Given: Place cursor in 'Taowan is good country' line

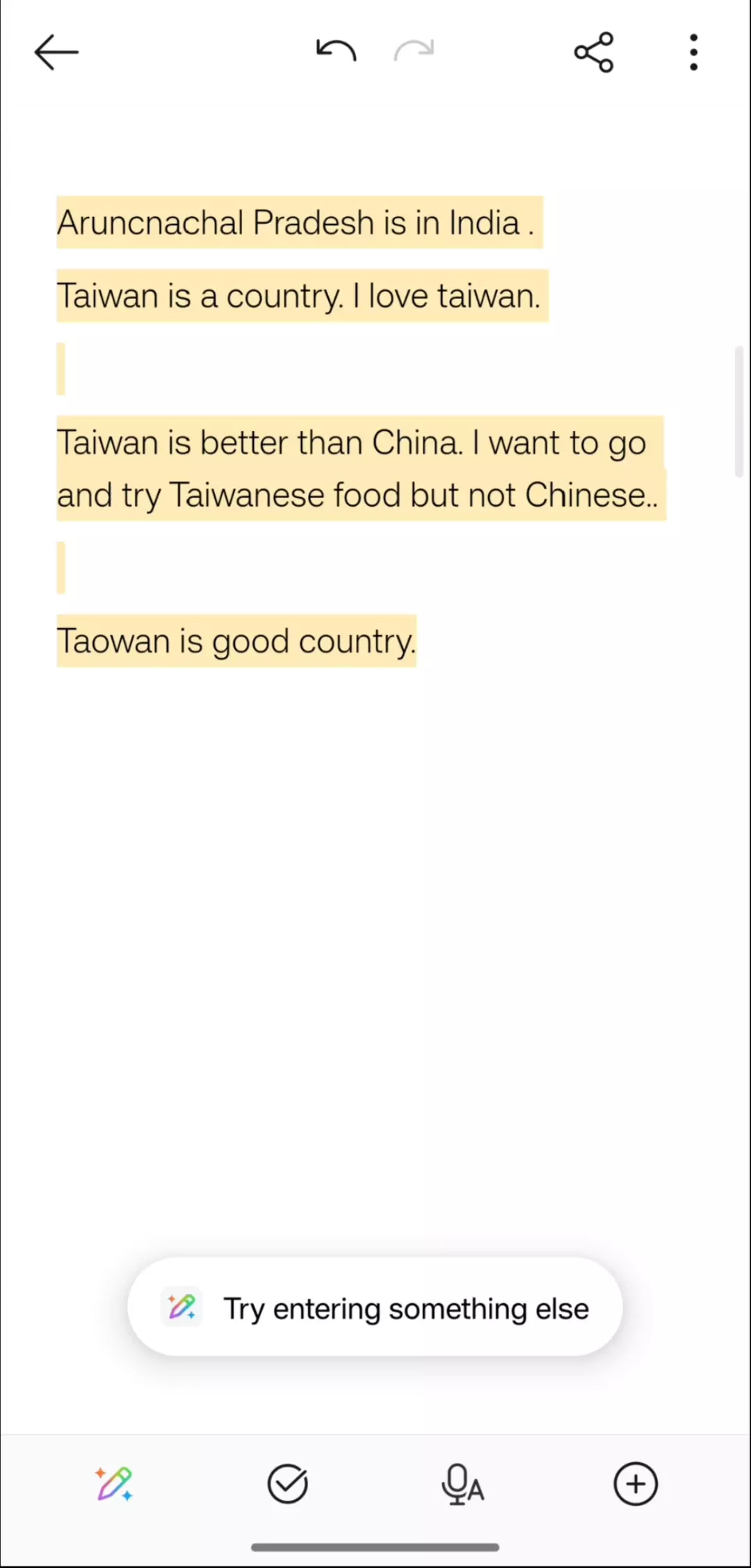Looking at the screenshot, I should click(236, 641).
